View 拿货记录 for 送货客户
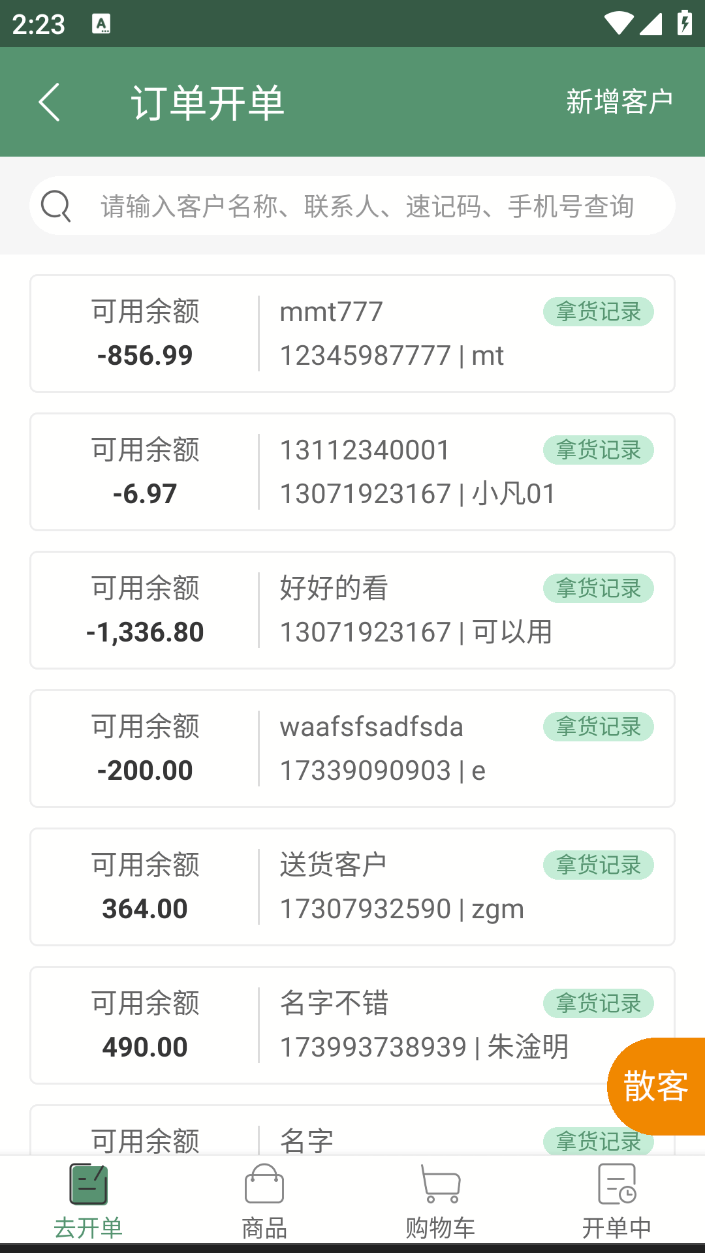The height and width of the screenshot is (1253, 705). [598, 865]
